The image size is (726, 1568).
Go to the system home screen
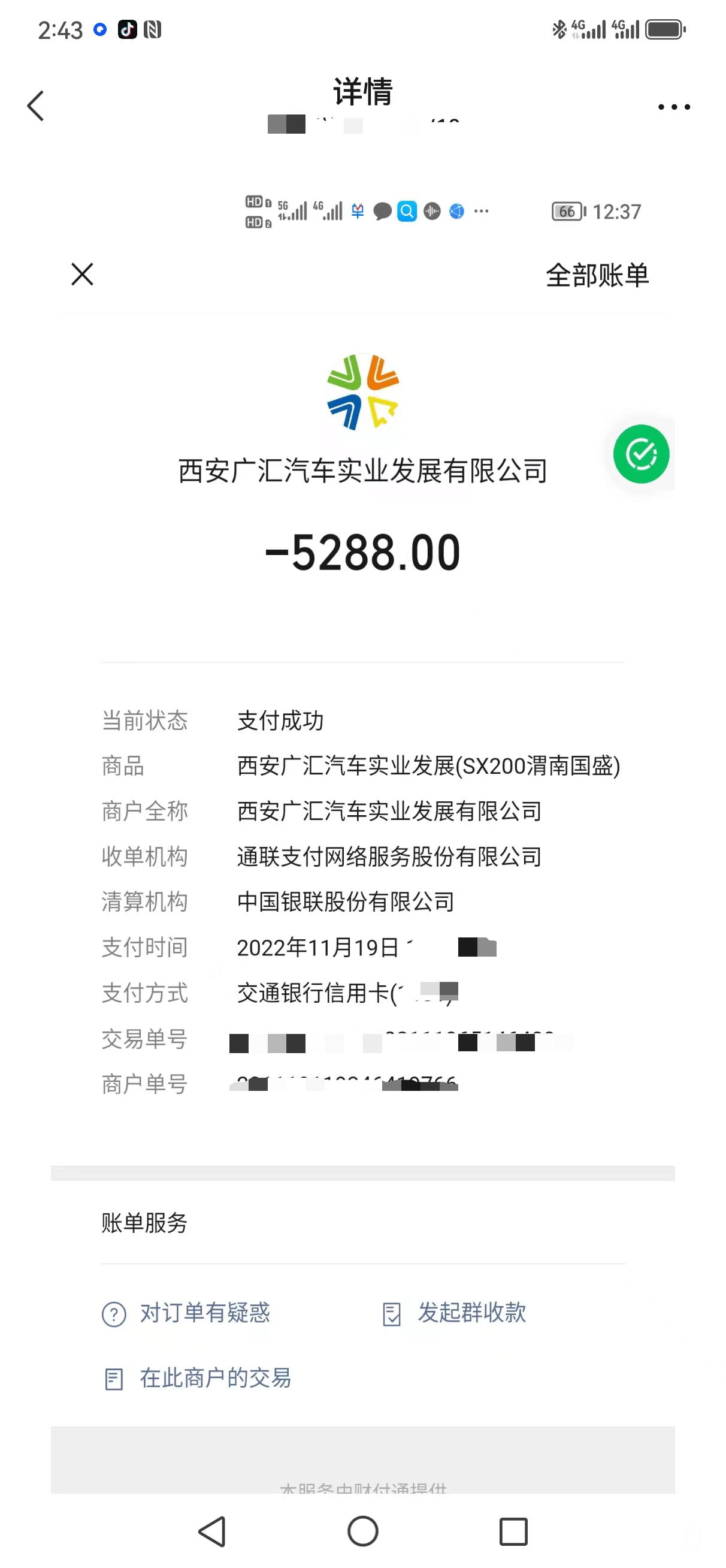(x=362, y=1530)
